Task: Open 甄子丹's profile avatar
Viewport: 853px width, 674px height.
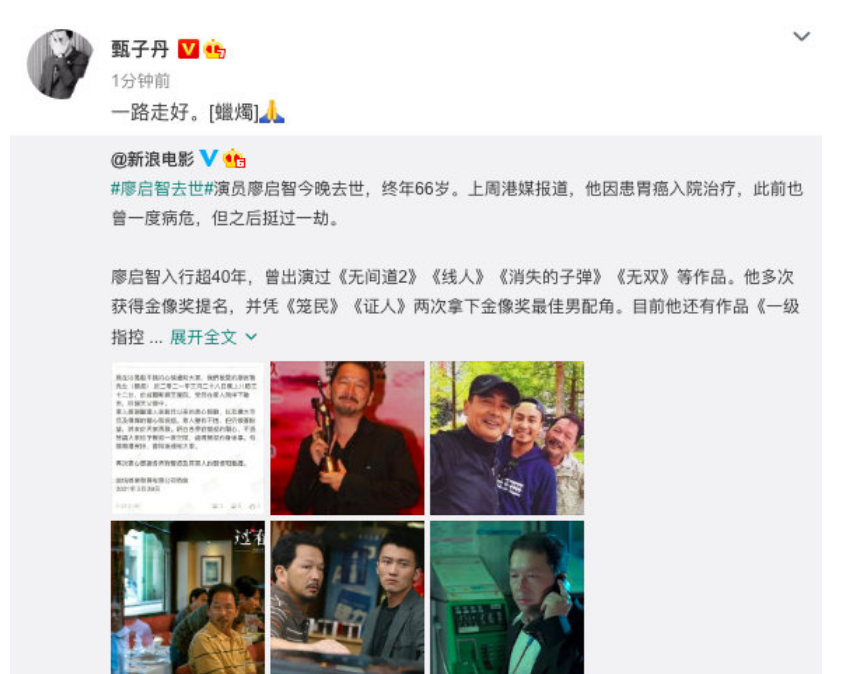Action: pyautogui.click(x=60, y=63)
